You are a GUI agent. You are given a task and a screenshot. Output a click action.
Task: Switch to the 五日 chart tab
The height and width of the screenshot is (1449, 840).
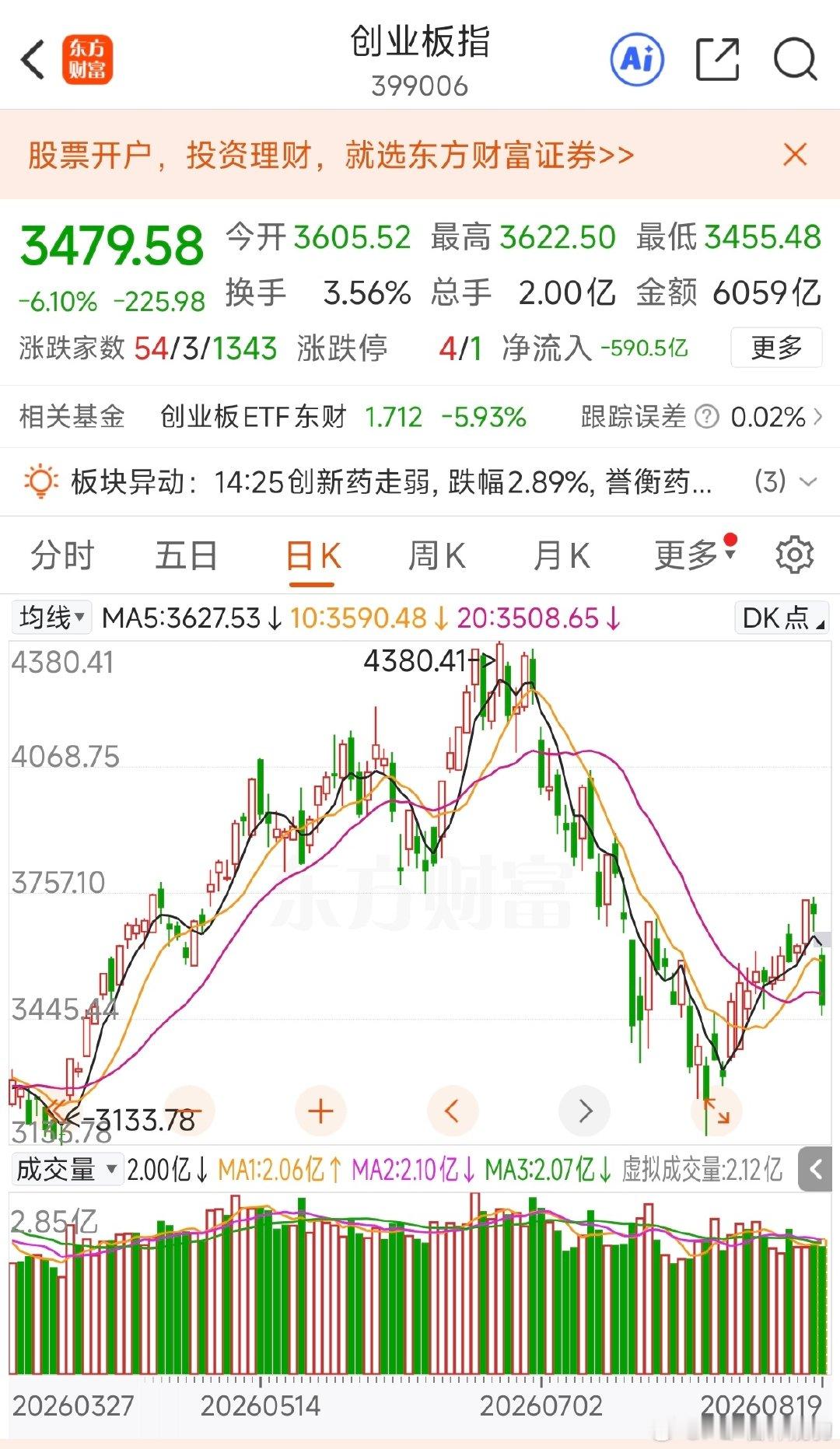[x=187, y=556]
